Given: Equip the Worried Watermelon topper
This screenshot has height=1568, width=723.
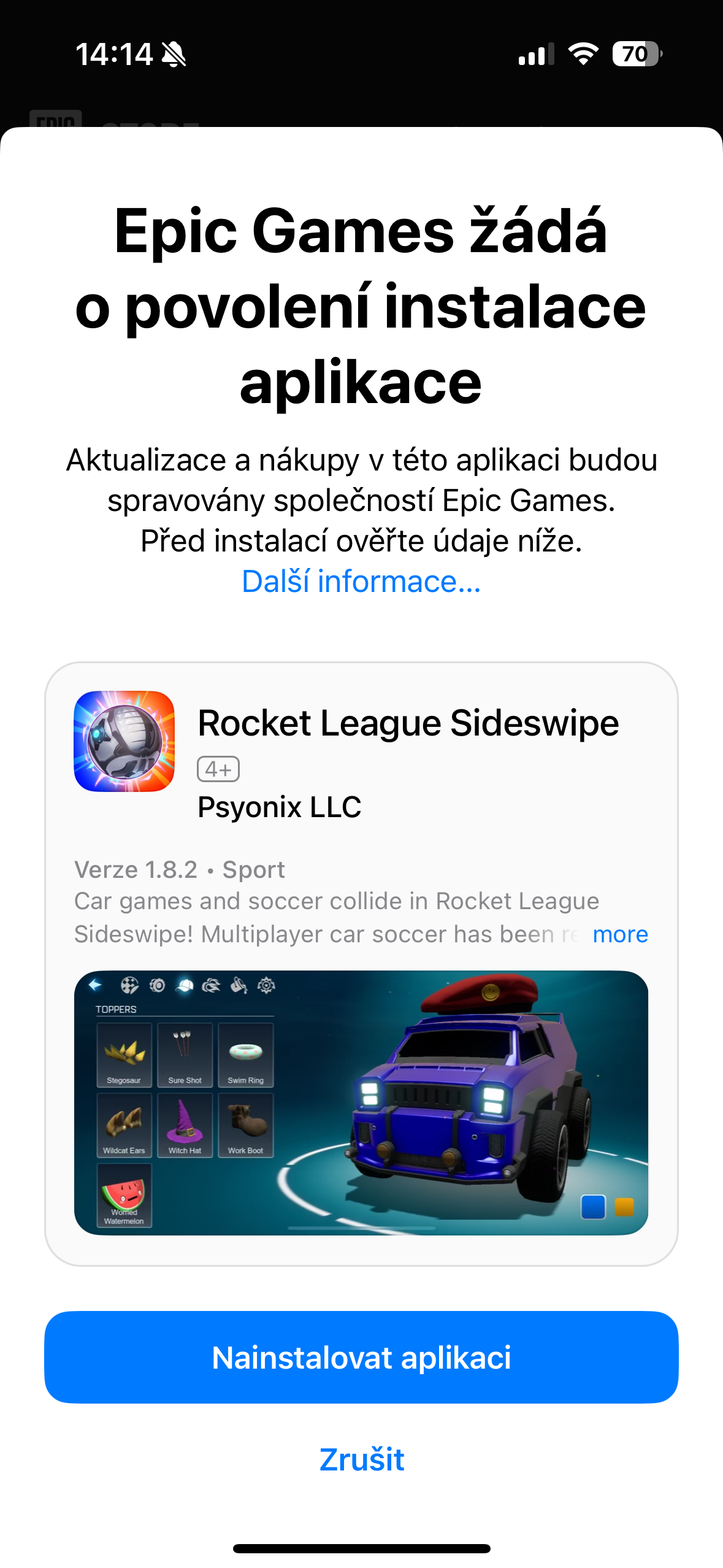Looking at the screenshot, I should [124, 1194].
